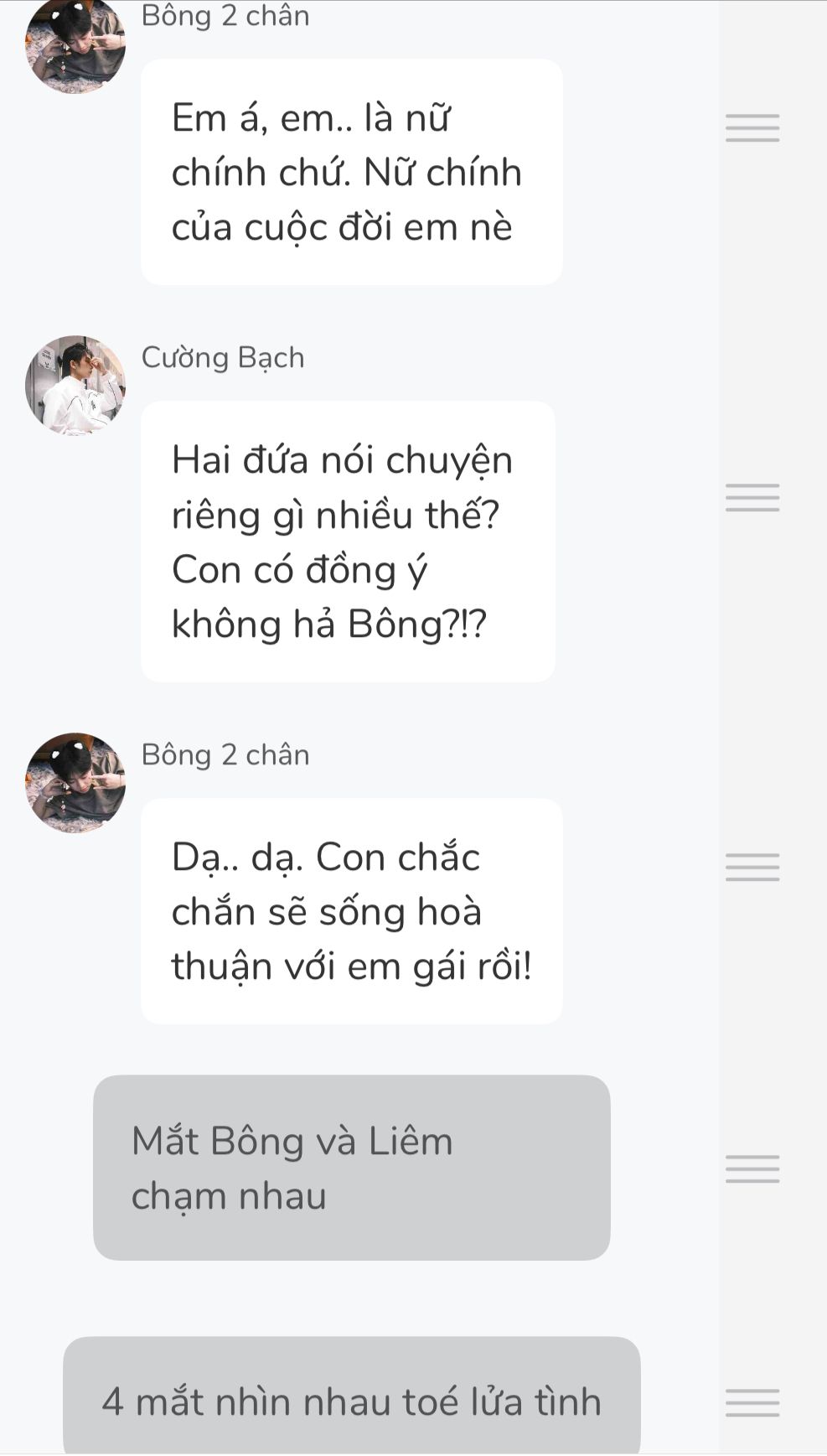Select the "Mắt Bông và Liêm chạm nhau" block
Viewport: 827px width, 1456px height.
(x=351, y=1167)
